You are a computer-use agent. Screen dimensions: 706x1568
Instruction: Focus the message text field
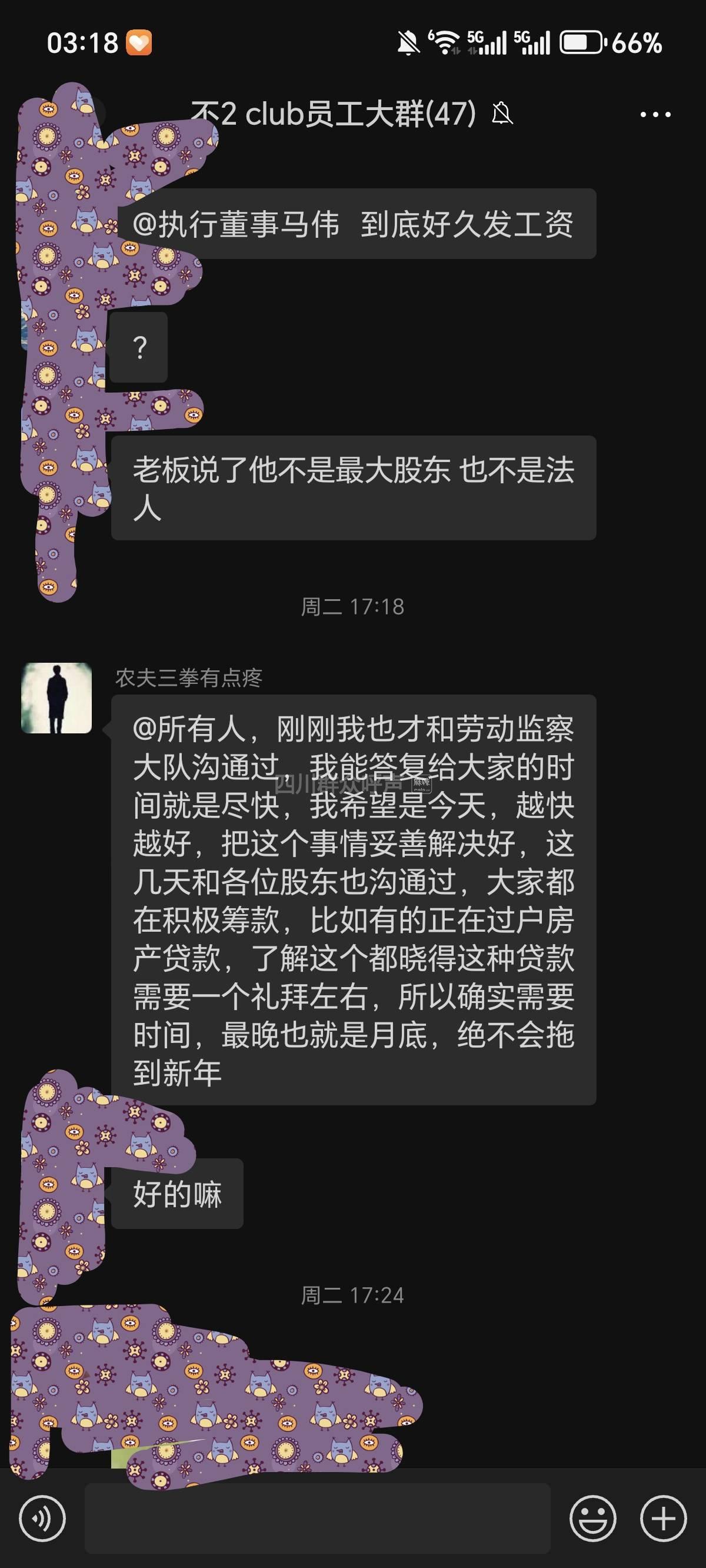coord(317,1518)
